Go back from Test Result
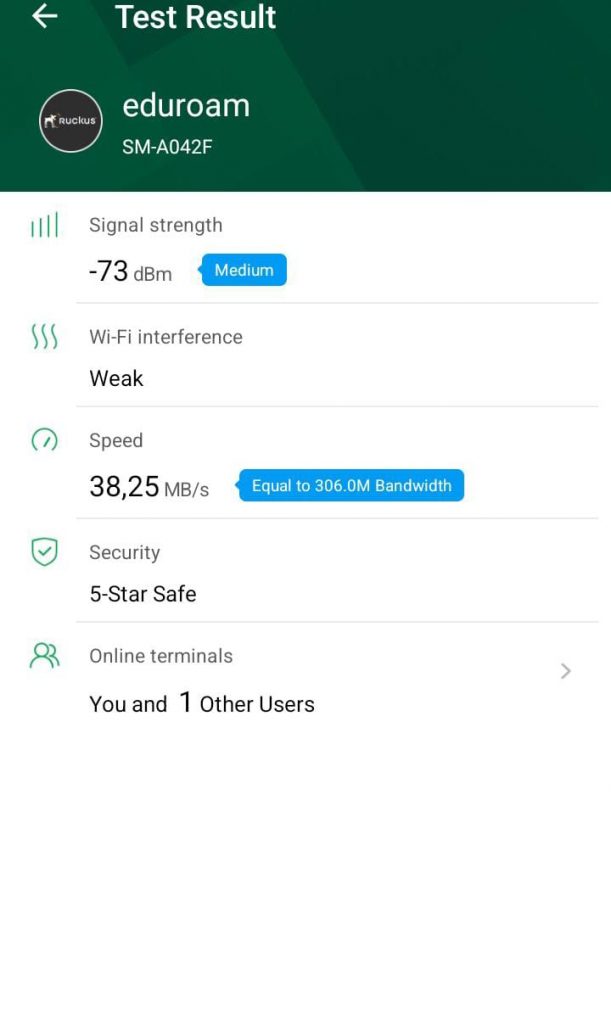611x1024 pixels. pos(45,17)
